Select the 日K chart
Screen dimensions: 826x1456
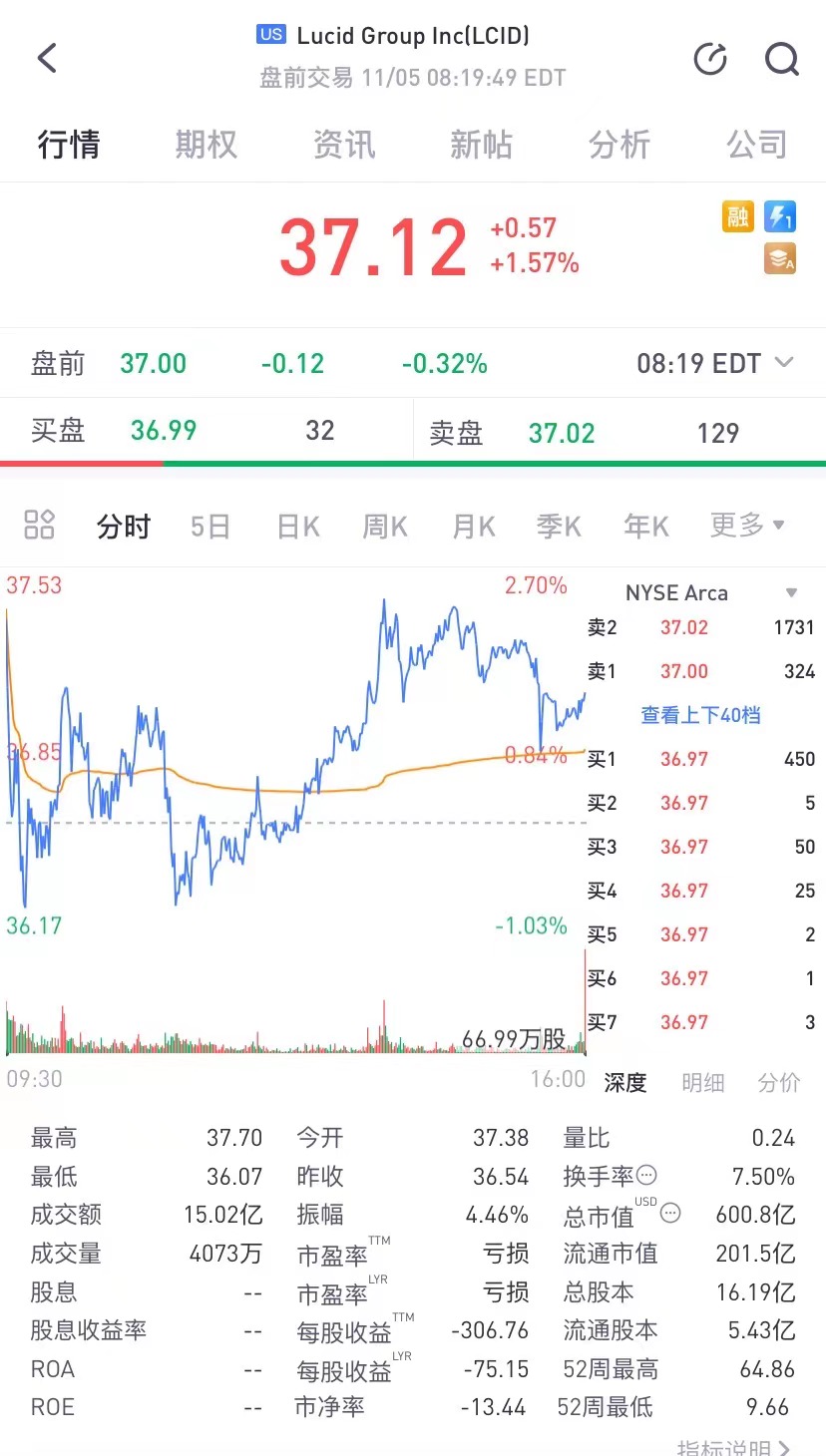298,526
